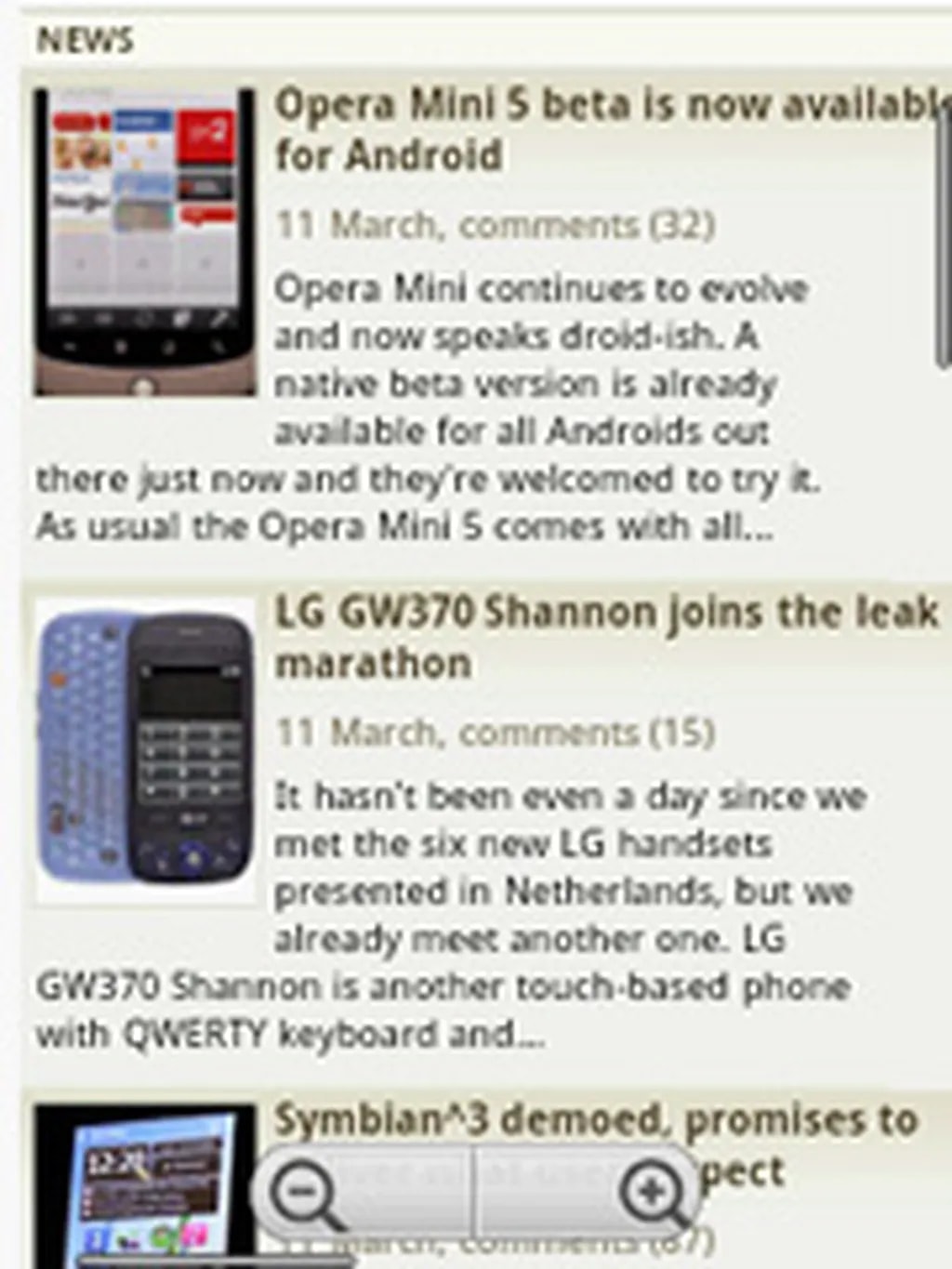This screenshot has width=952, height=1269.
Task: Open the LG GW370 Shannon article
Action: pos(605,637)
